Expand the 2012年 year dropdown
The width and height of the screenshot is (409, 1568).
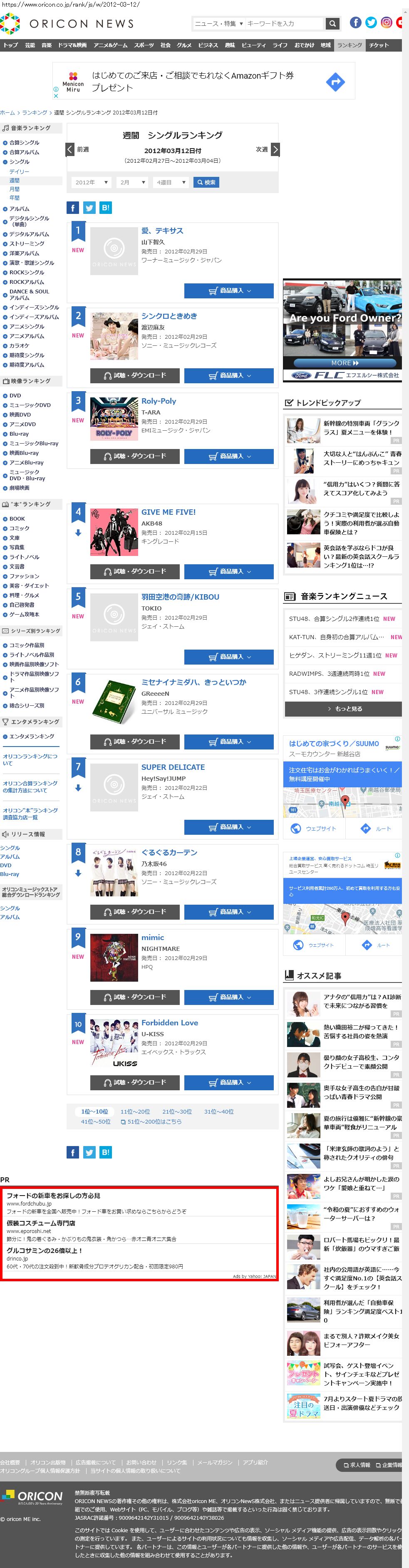(x=91, y=183)
